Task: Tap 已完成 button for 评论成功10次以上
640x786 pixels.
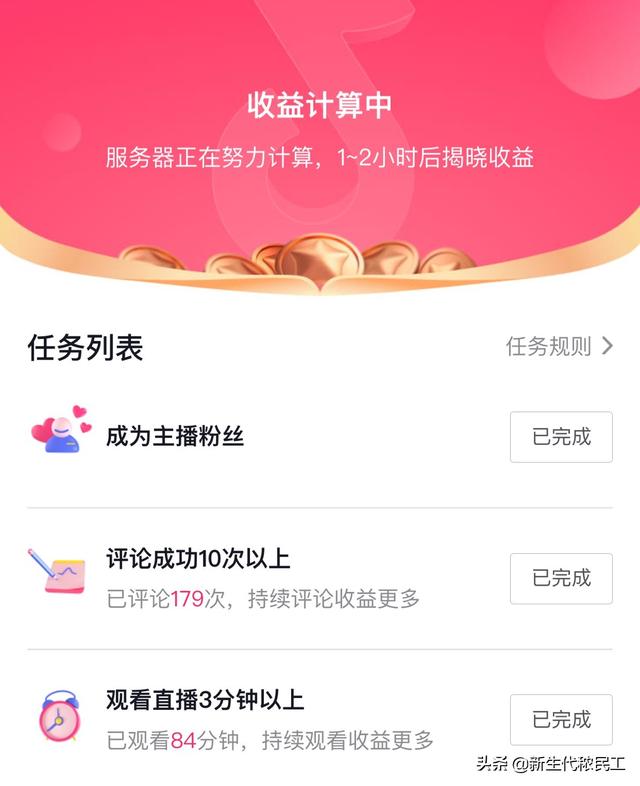Action: (x=561, y=578)
